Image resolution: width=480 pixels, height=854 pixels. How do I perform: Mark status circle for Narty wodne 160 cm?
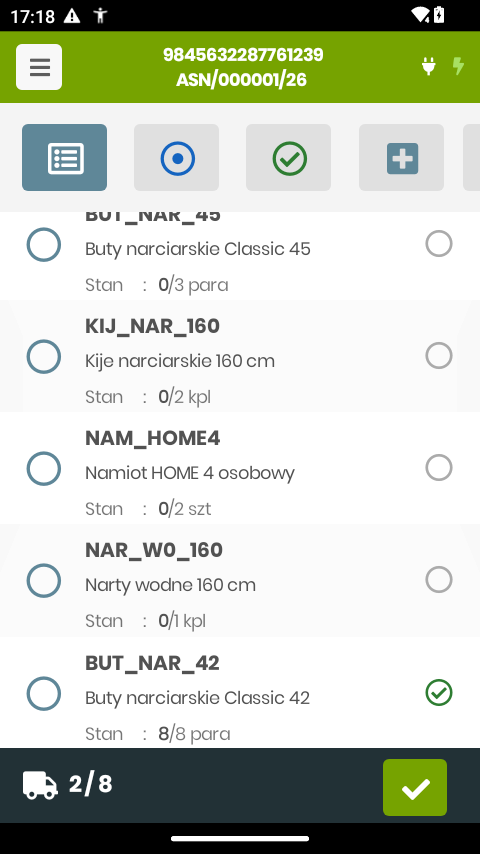point(439,580)
